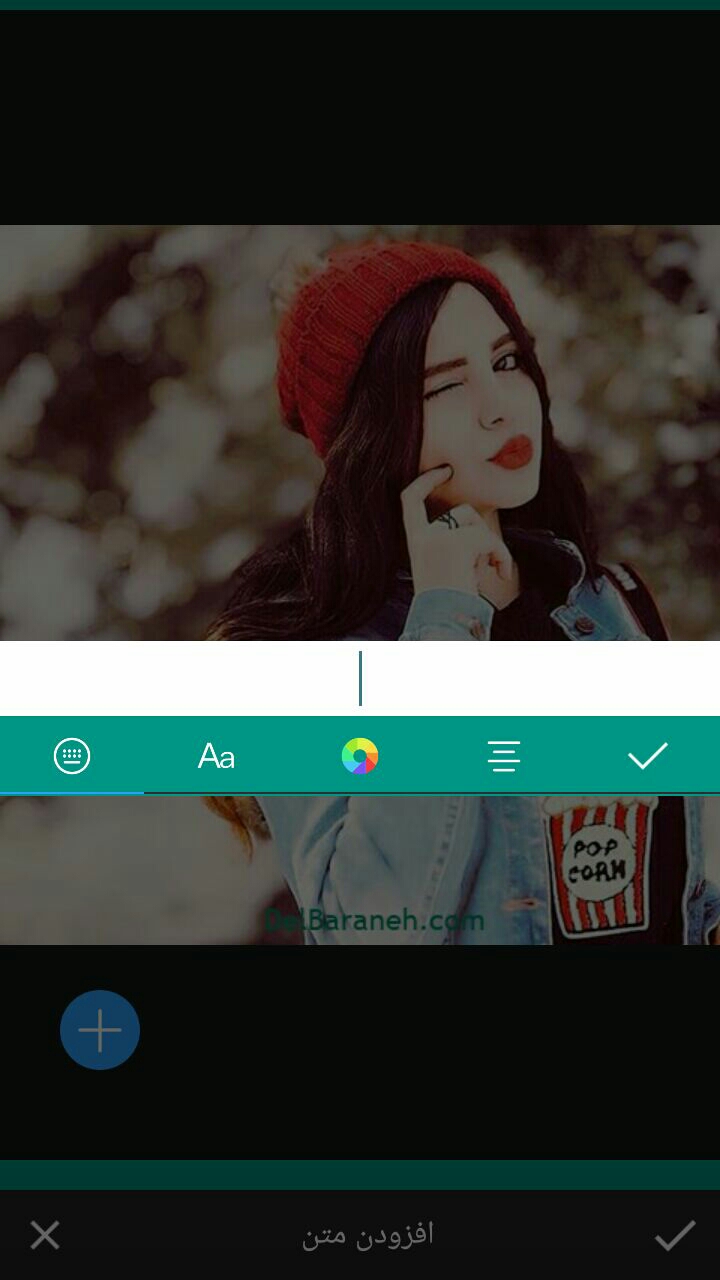The height and width of the screenshot is (1280, 720).
Task: Confirm text with the toolbar checkmark
Action: (648, 756)
